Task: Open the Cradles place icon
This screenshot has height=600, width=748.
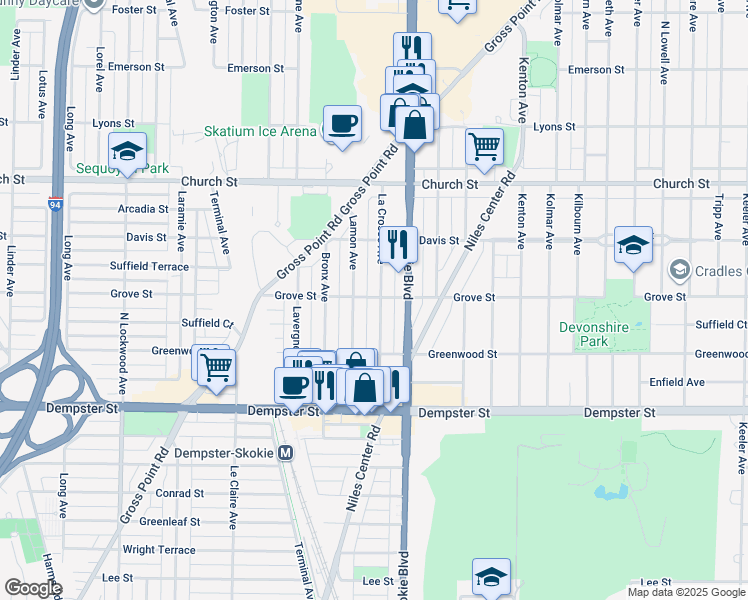Action: [679, 270]
